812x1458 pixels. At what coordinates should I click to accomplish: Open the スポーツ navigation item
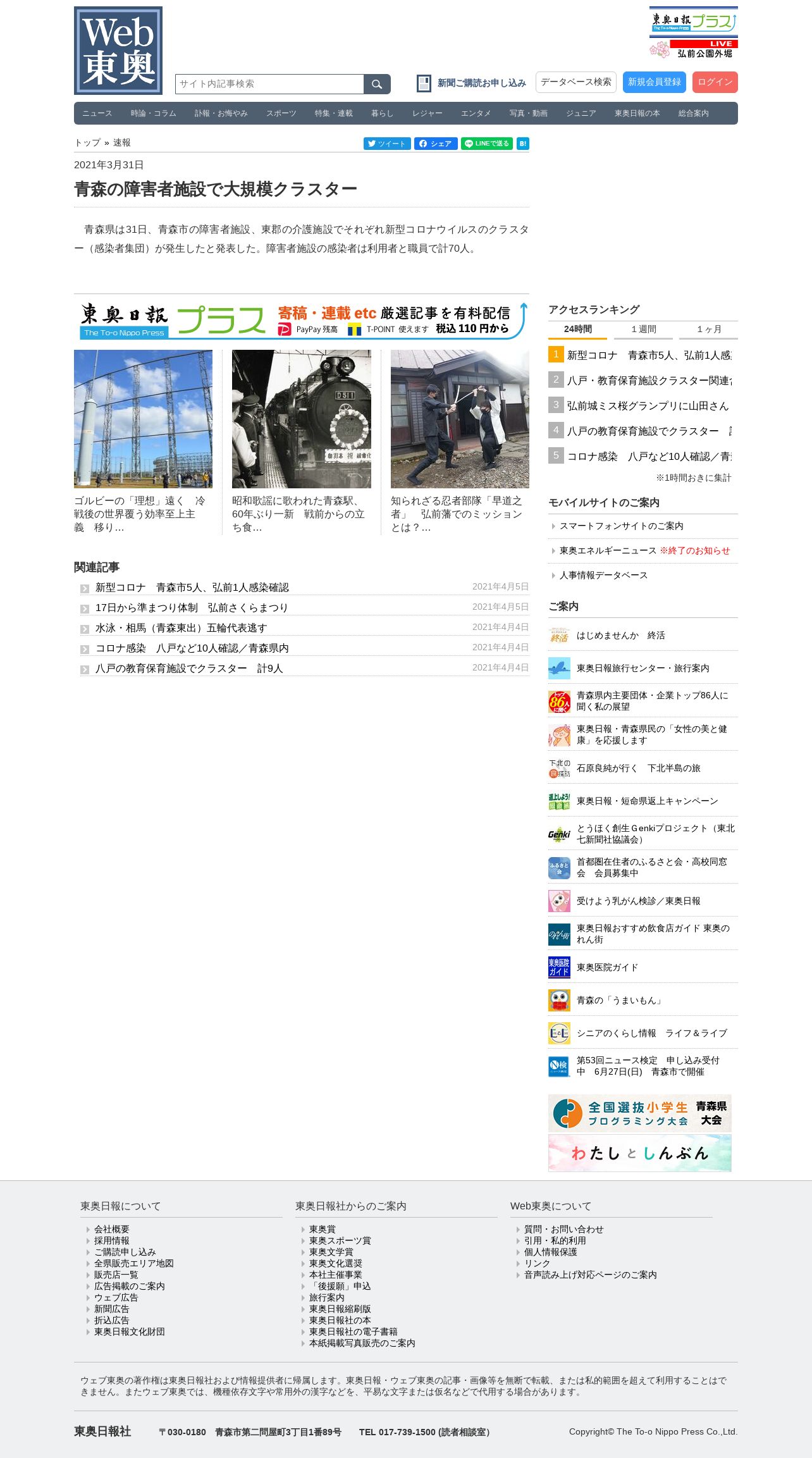coord(281,113)
